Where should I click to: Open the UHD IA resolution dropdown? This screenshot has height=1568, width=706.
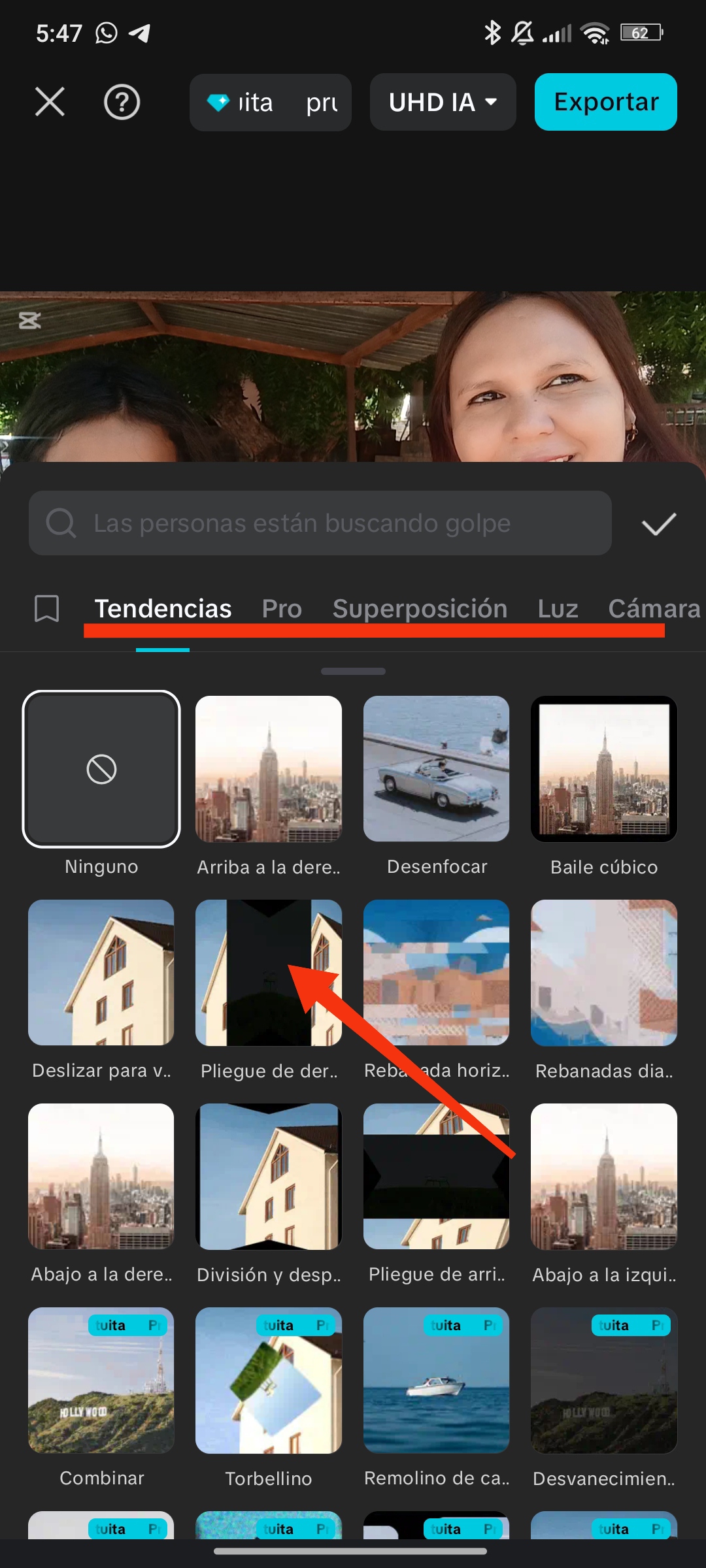443,102
